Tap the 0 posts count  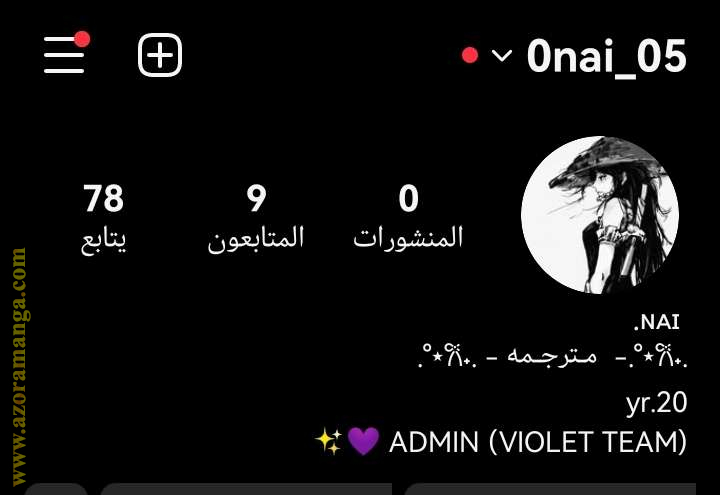coord(408,216)
